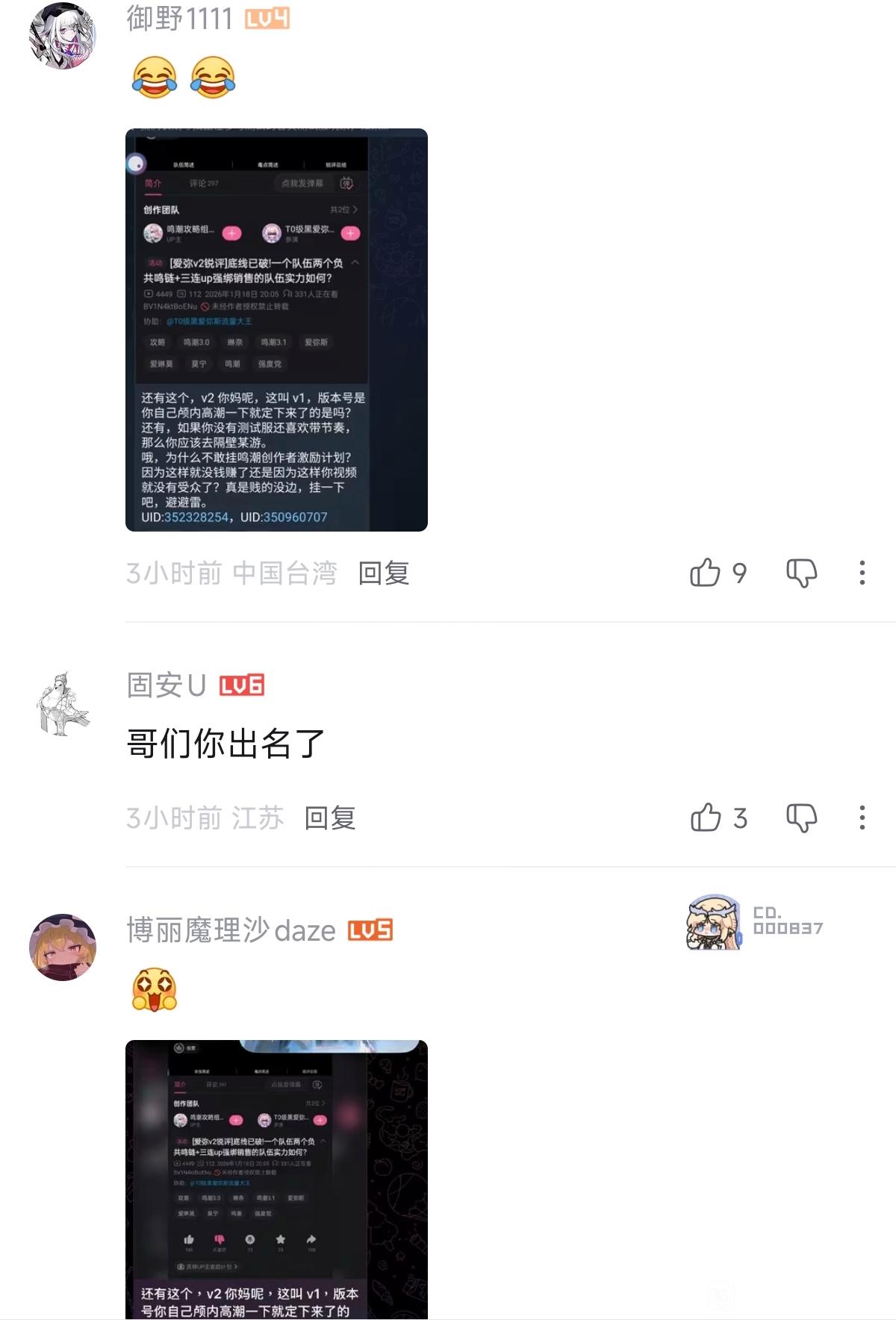Dislike 御野1111's comment
The height and width of the screenshot is (1320, 896).
click(x=801, y=573)
